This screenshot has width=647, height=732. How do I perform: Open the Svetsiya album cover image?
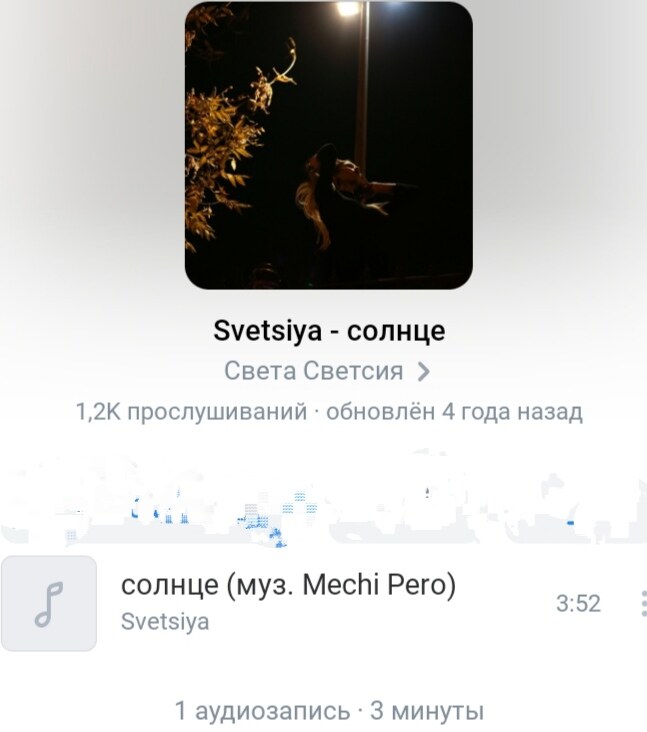click(x=328, y=146)
